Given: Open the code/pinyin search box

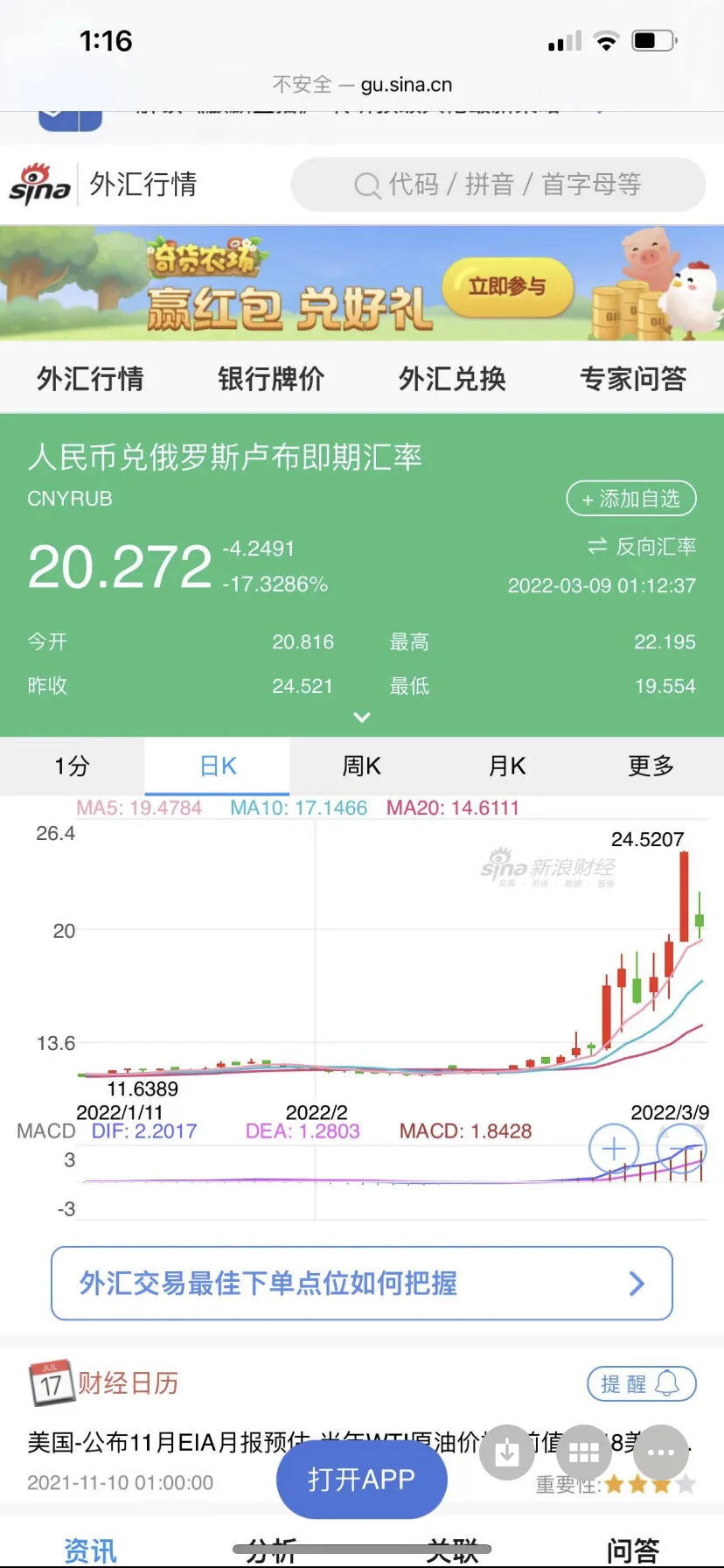Looking at the screenshot, I should [498, 185].
